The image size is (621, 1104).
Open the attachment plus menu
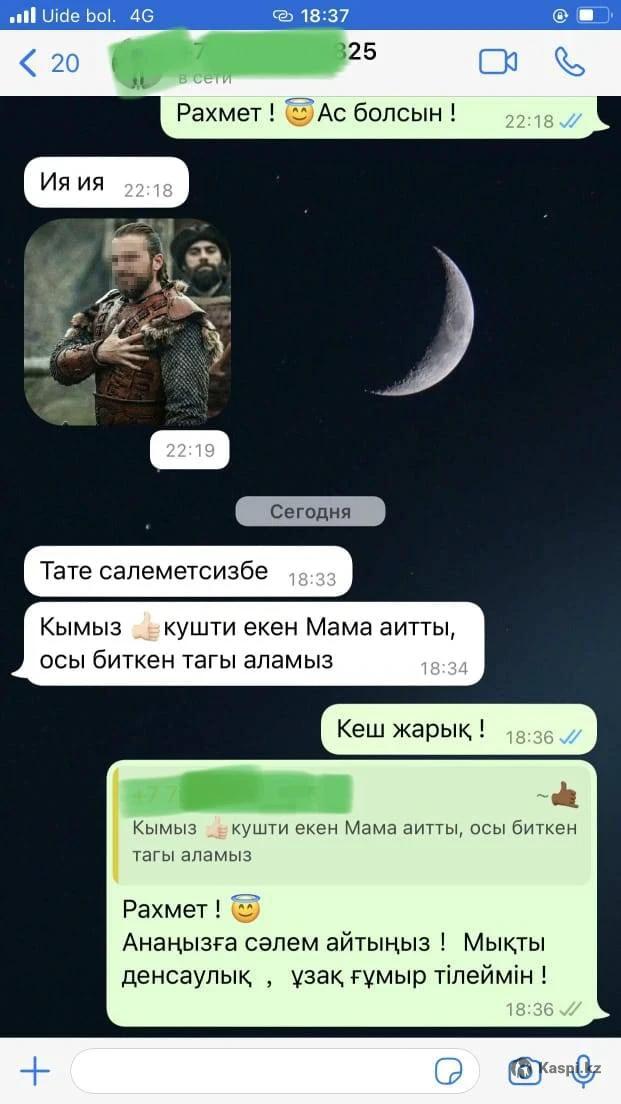tap(35, 1072)
